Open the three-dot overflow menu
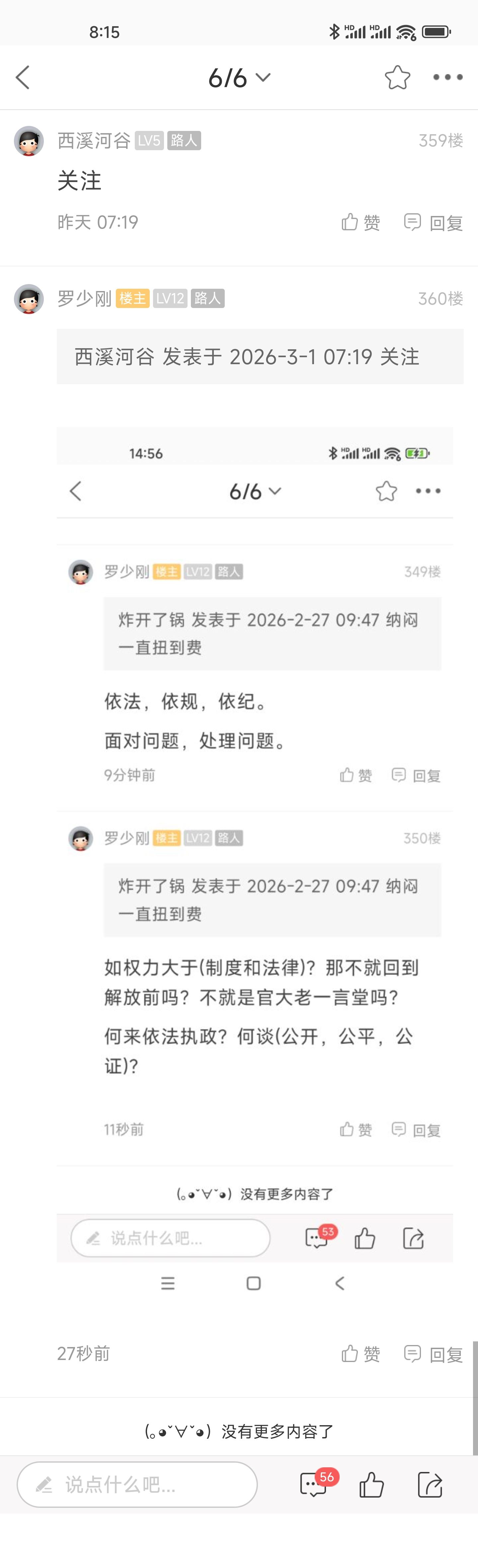 pyautogui.click(x=447, y=77)
